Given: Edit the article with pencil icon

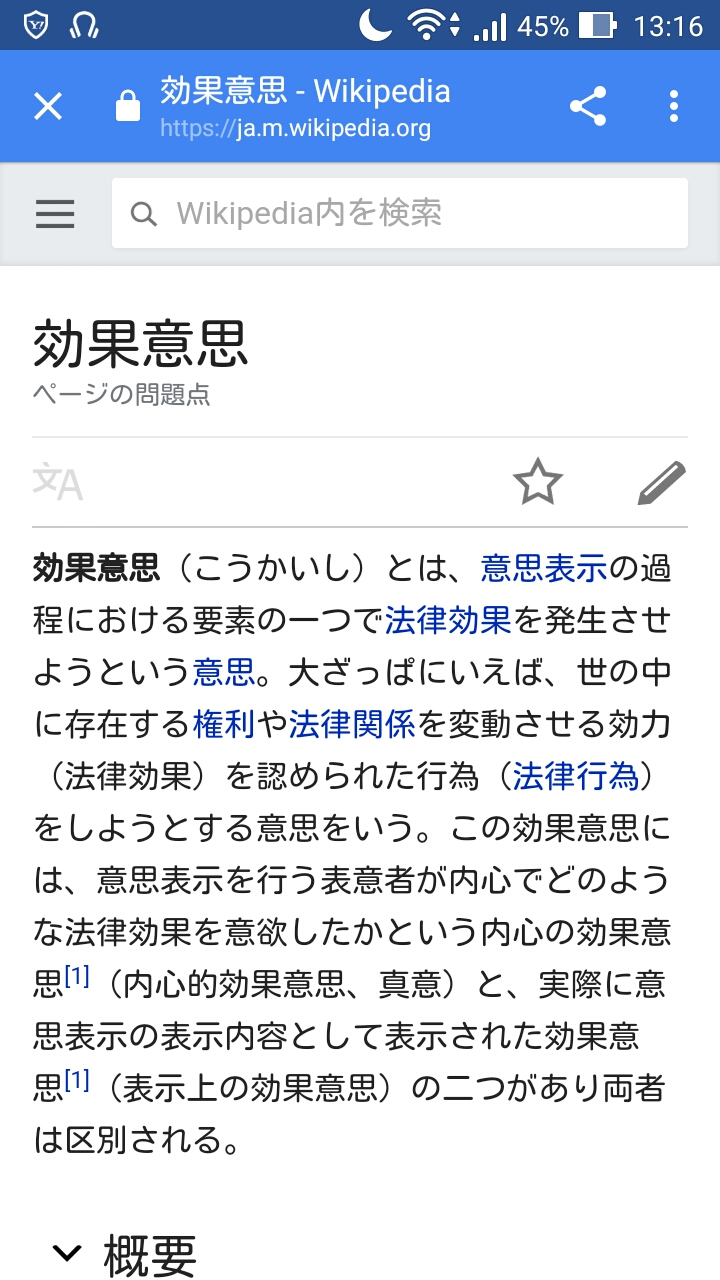Looking at the screenshot, I should [x=661, y=483].
